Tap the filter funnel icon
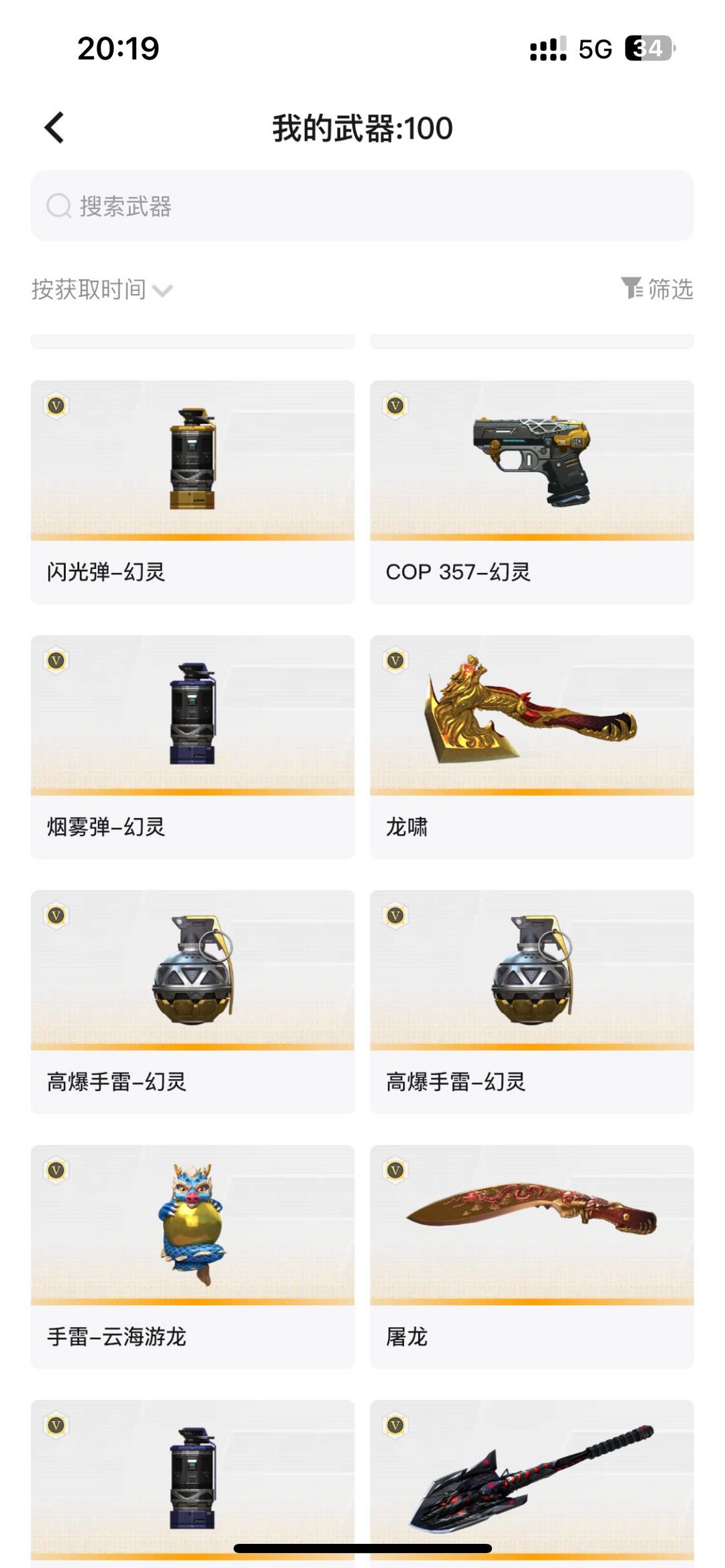 [630, 289]
